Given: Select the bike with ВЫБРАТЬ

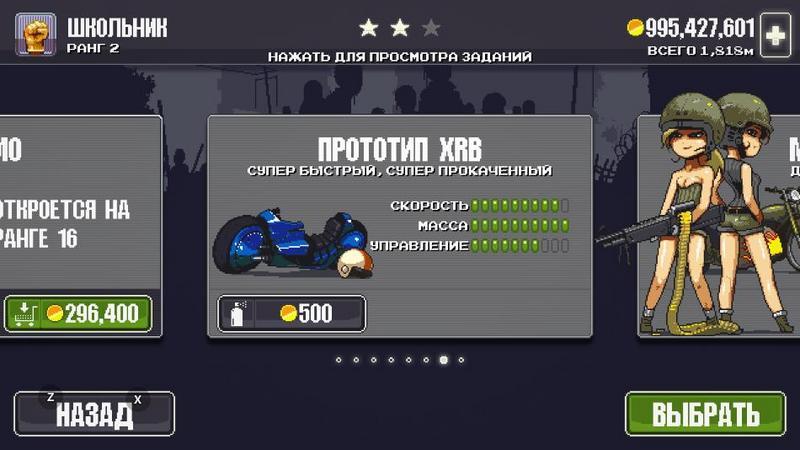Looking at the screenshot, I should point(705,413).
